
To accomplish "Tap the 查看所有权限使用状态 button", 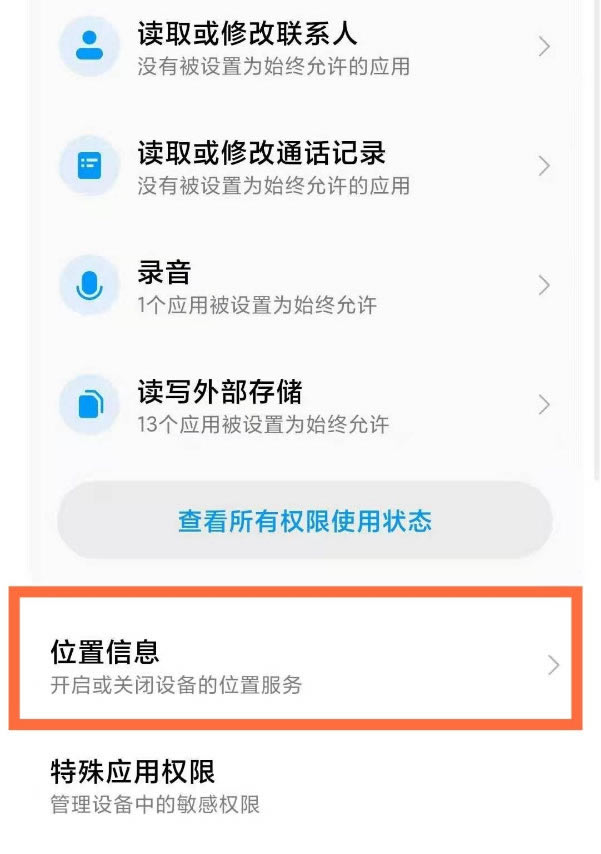I will click(304, 521).
